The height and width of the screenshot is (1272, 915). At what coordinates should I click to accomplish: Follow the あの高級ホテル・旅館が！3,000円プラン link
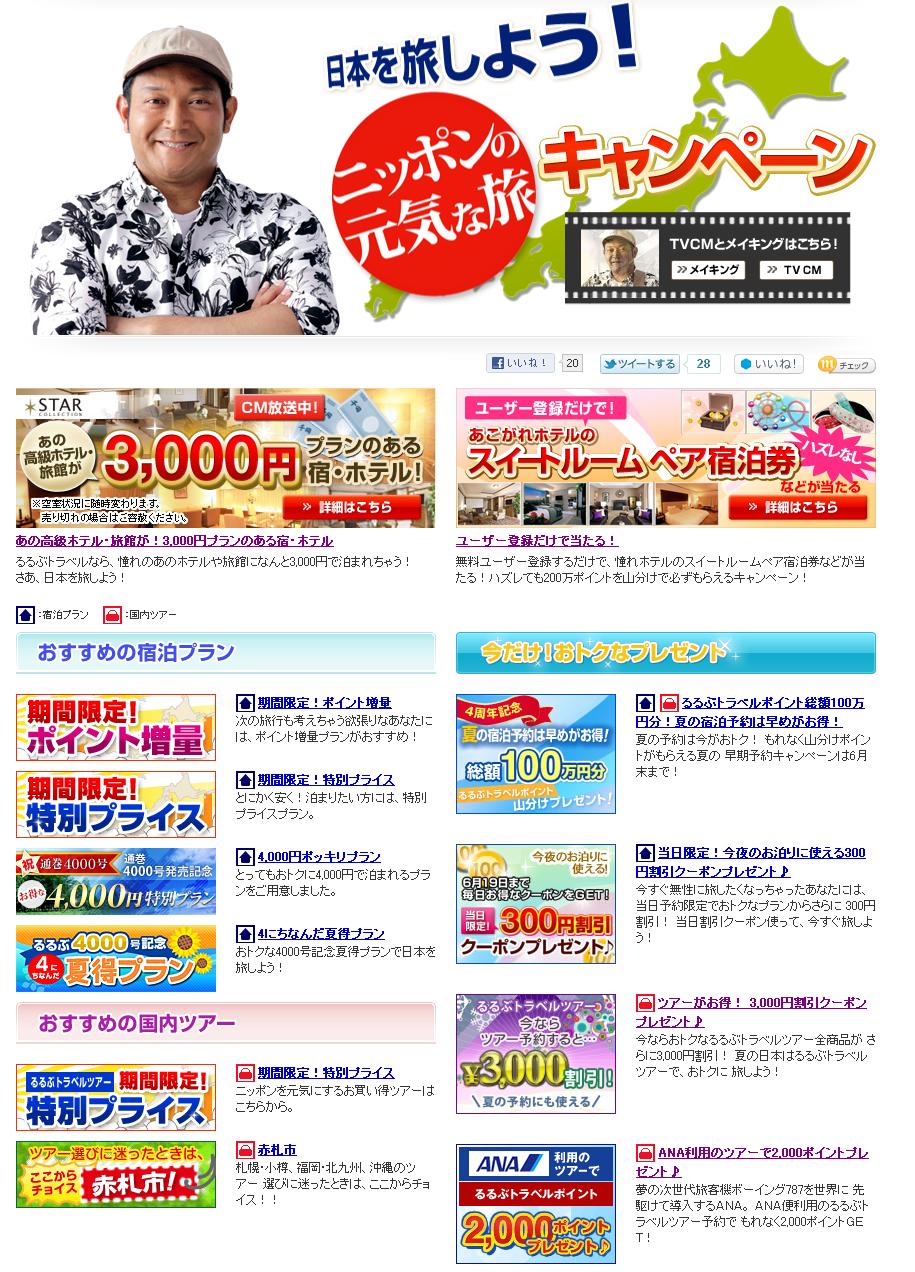tap(174, 541)
